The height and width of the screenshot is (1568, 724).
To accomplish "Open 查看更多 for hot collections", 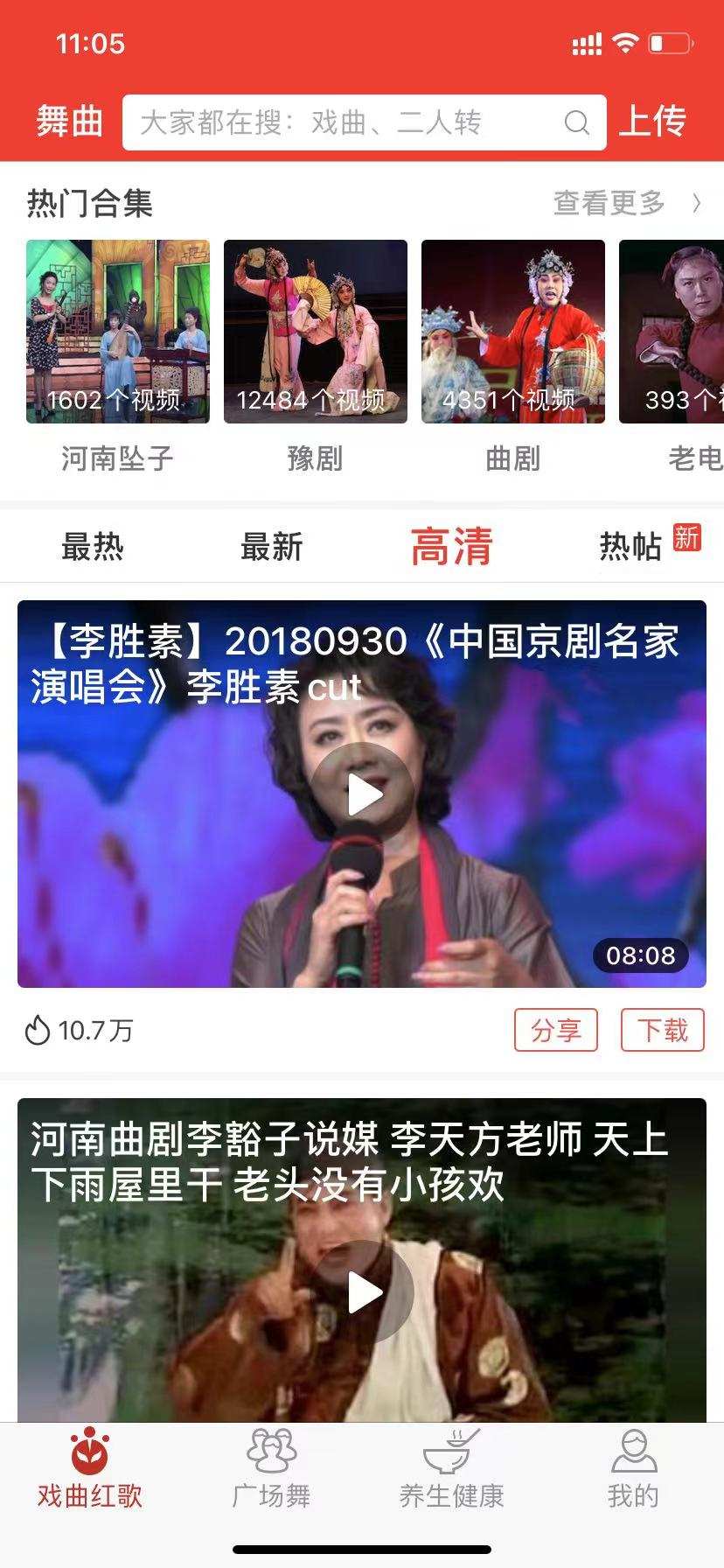I will (x=625, y=203).
